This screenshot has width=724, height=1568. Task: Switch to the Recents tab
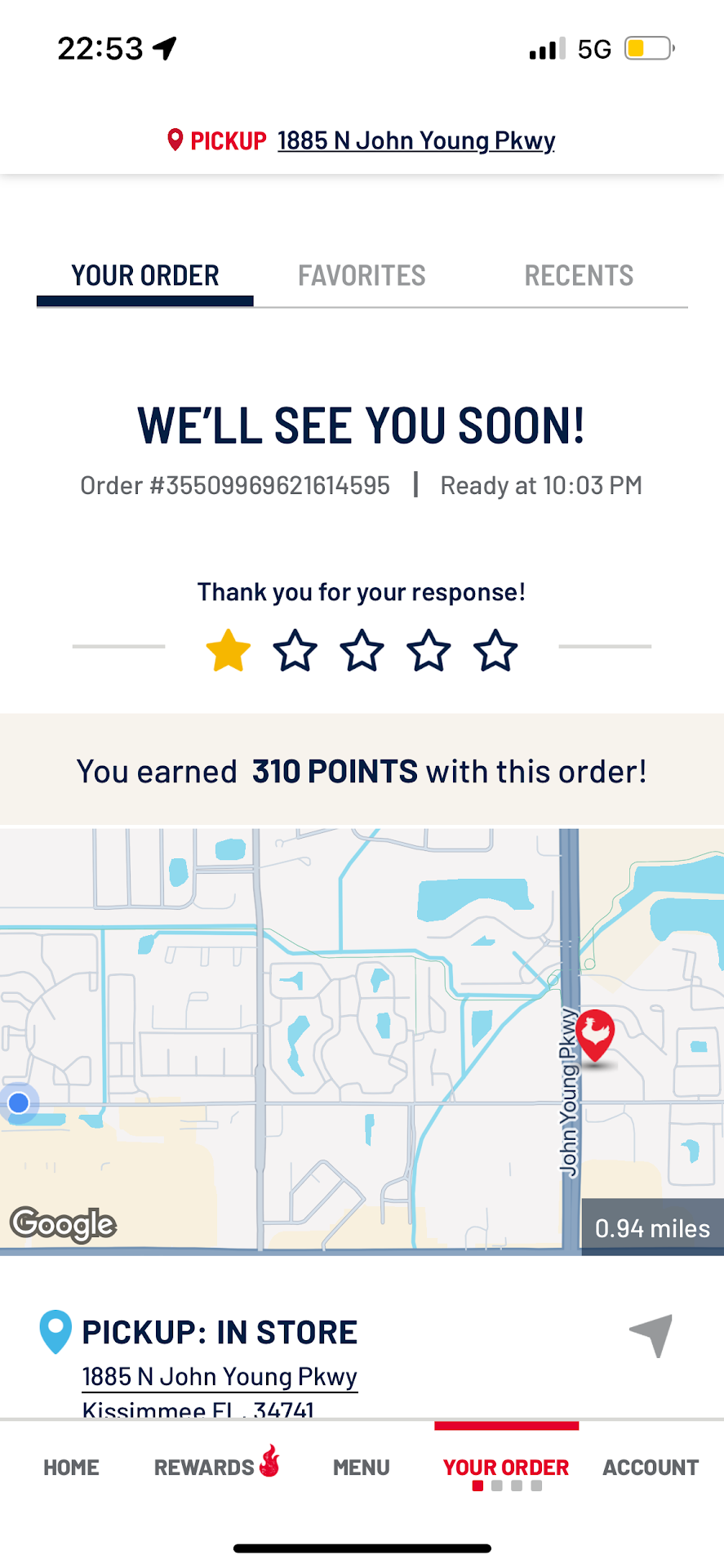tap(579, 276)
